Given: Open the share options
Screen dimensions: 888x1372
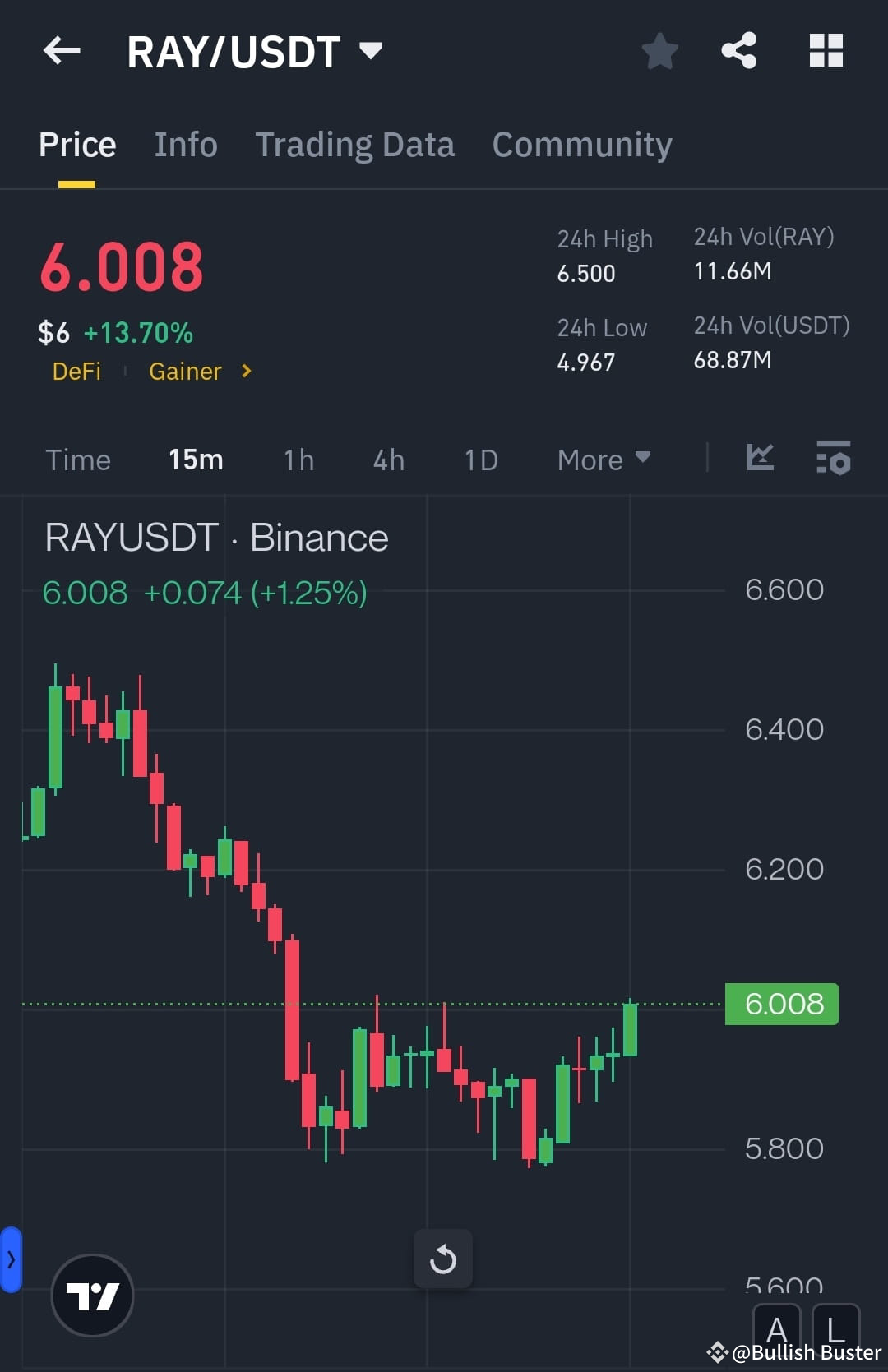Looking at the screenshot, I should click(739, 51).
